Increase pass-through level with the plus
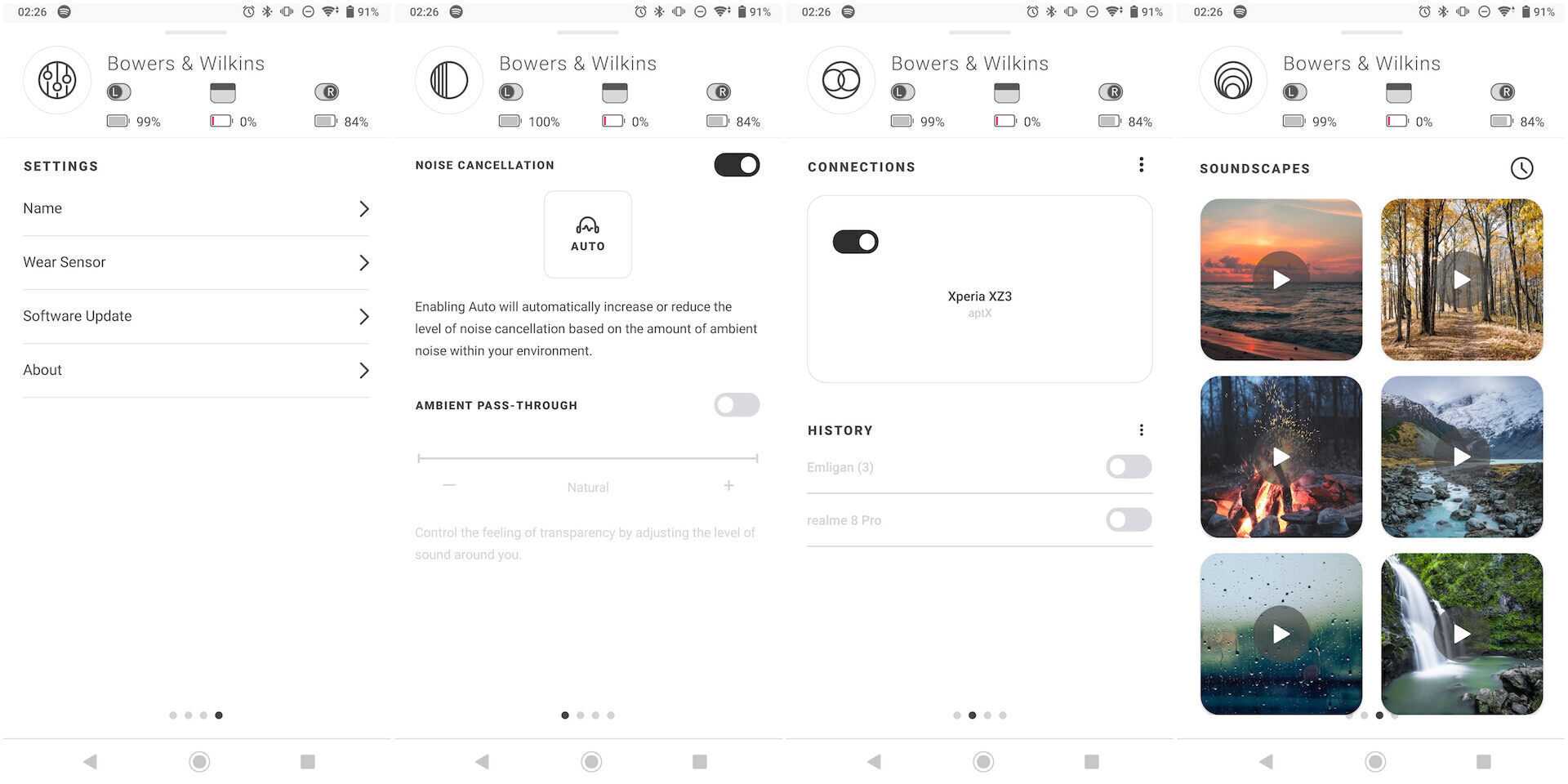 pos(728,486)
